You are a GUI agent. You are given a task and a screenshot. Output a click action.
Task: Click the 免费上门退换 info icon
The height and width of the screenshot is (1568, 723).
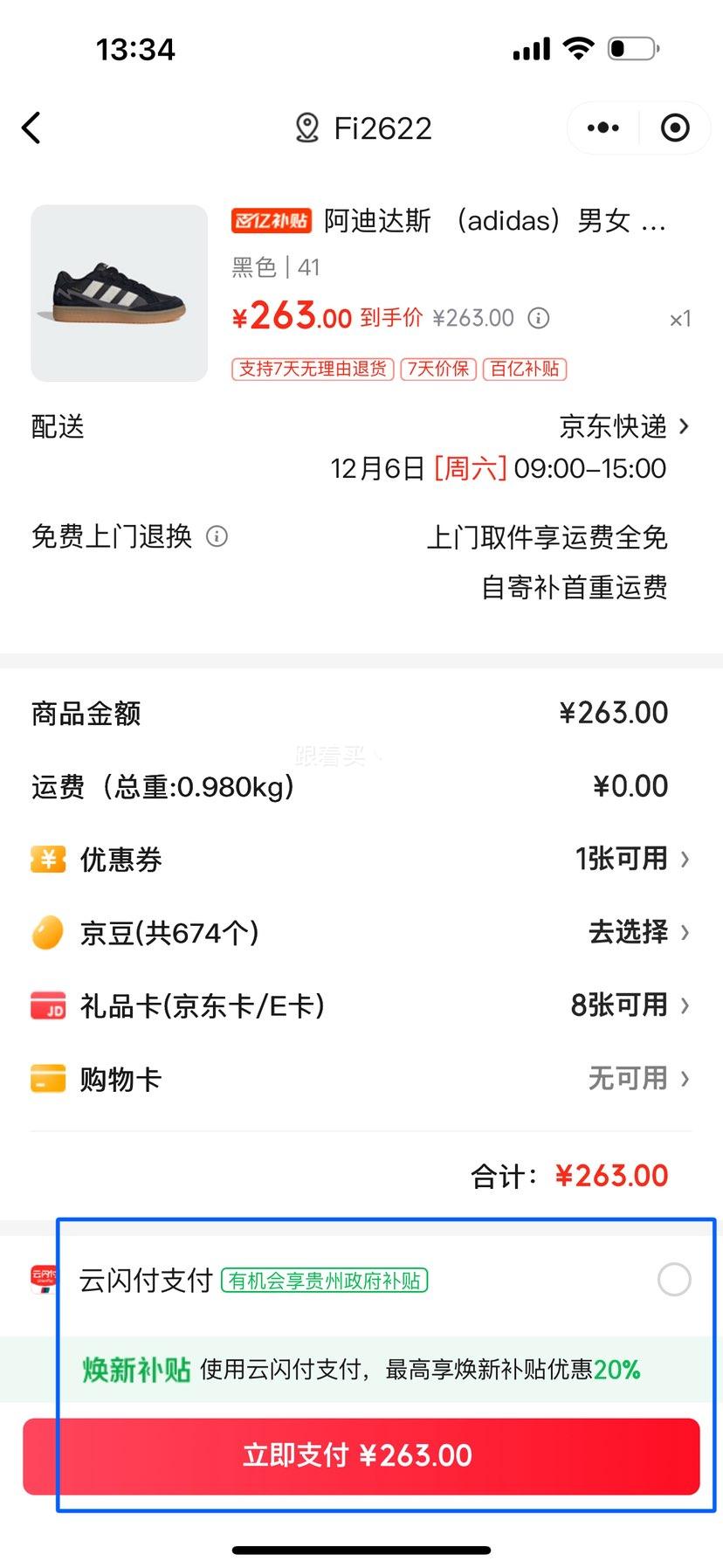tap(217, 537)
